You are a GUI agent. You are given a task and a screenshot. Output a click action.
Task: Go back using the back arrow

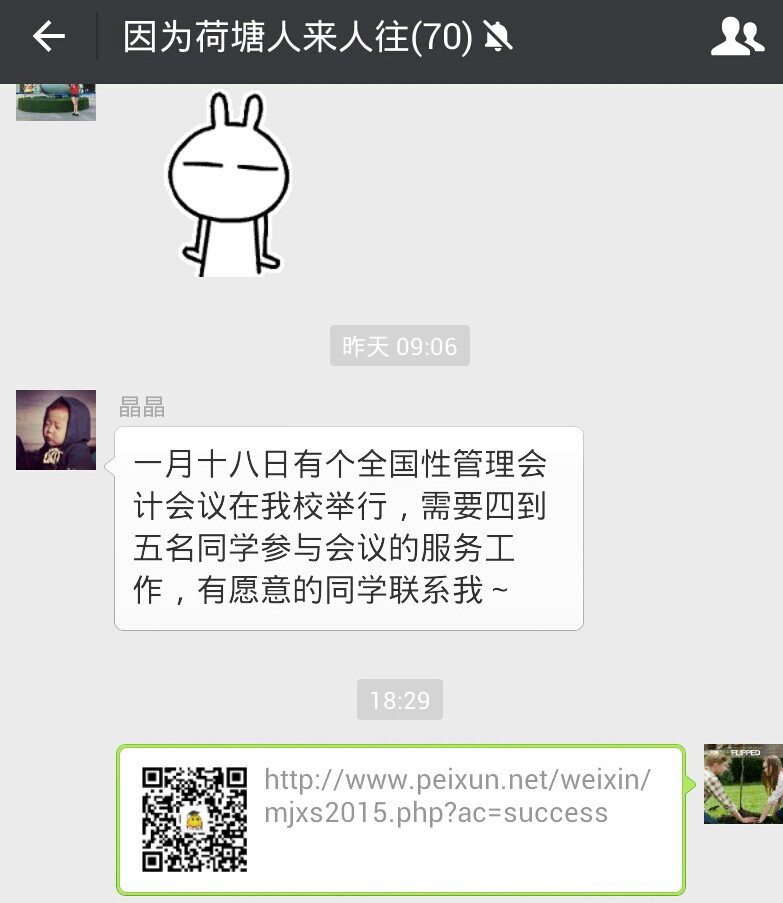(48, 38)
